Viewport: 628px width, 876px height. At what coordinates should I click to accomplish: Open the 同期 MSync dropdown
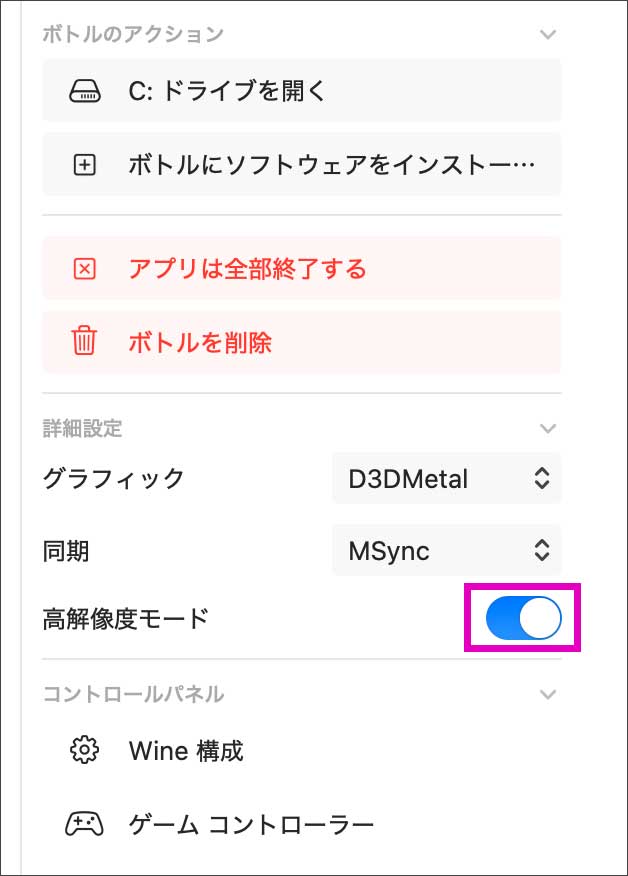point(447,550)
